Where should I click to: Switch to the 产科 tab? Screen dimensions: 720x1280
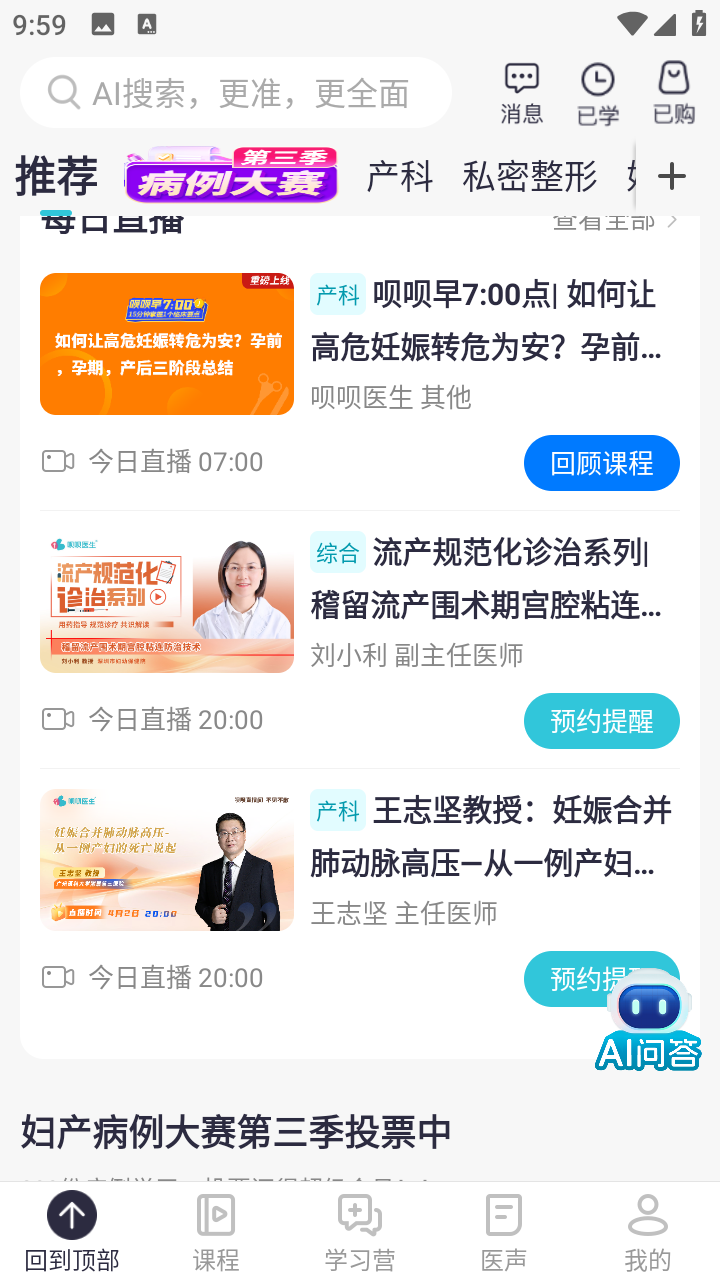coord(399,177)
